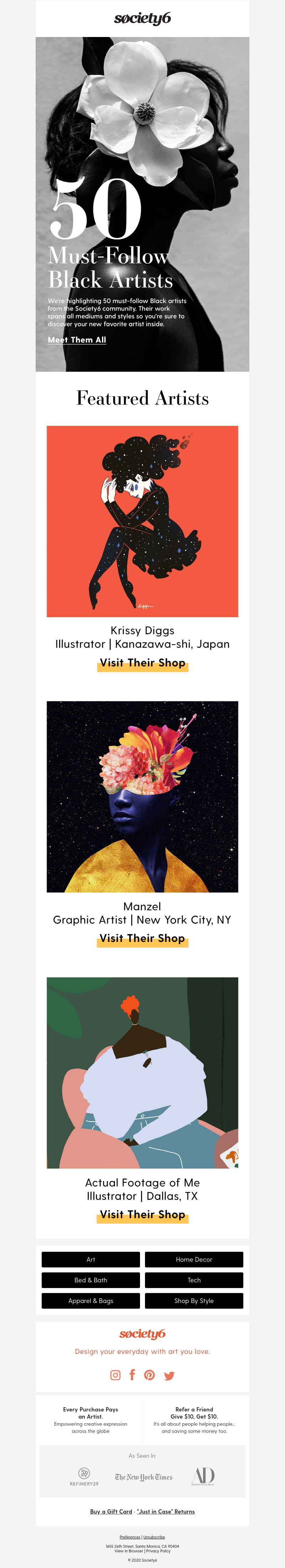
Task: Choose Shop By Style
Action: click(194, 1301)
